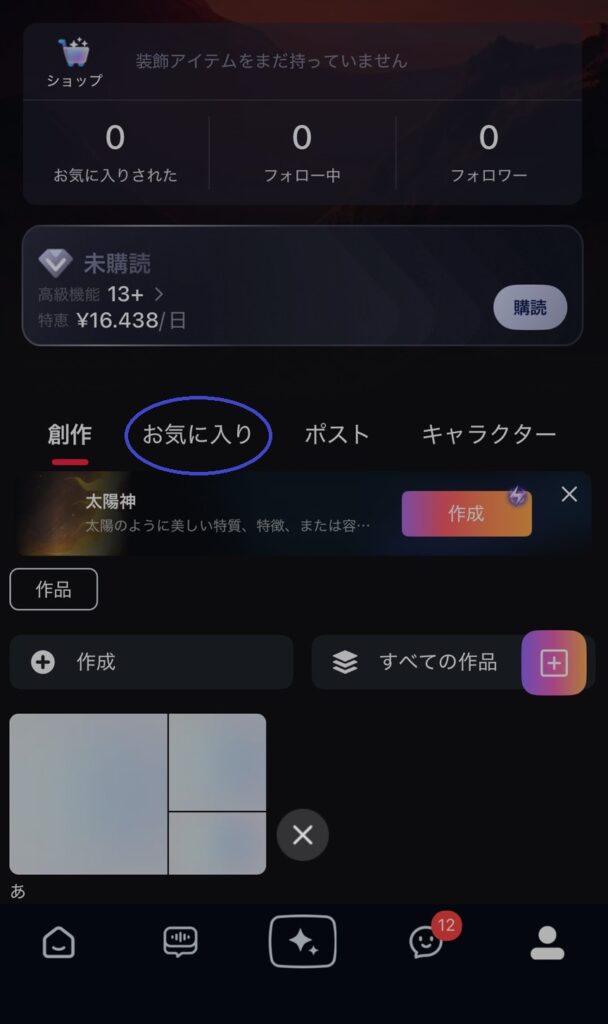This screenshot has height=1024, width=608.
Task: Select the 創作 tab
Action: click(69, 434)
